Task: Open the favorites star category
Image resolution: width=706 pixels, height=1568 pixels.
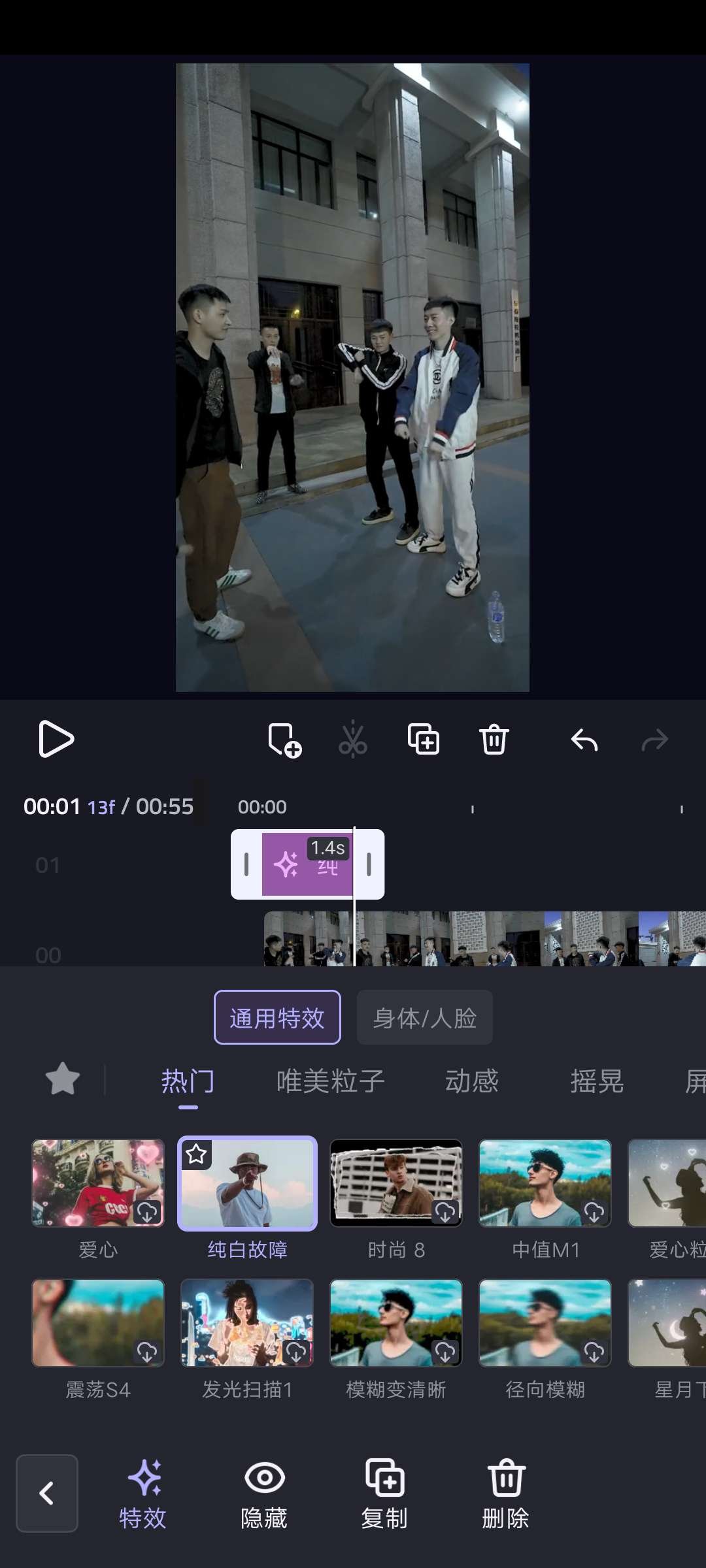Action: point(63,1079)
